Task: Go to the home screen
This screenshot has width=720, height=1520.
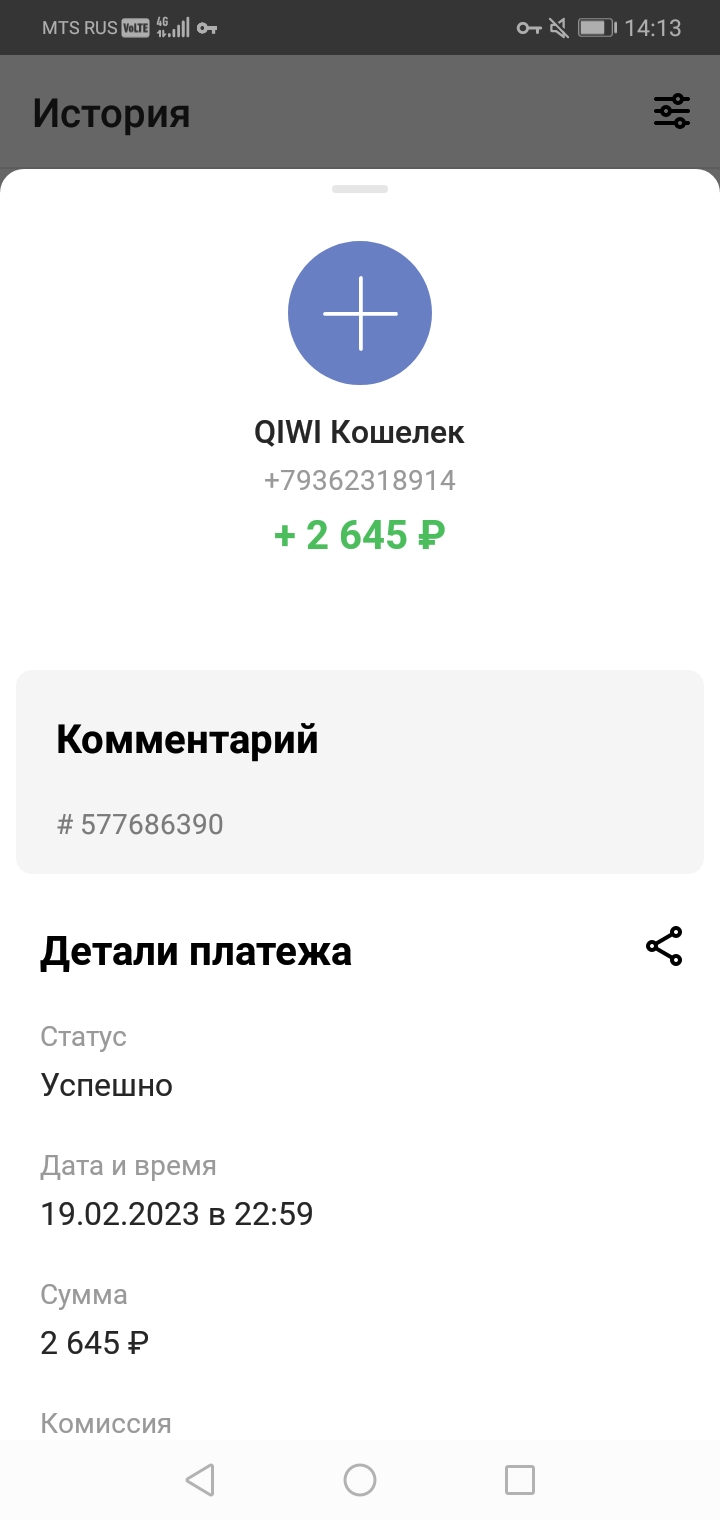Action: (360, 1479)
